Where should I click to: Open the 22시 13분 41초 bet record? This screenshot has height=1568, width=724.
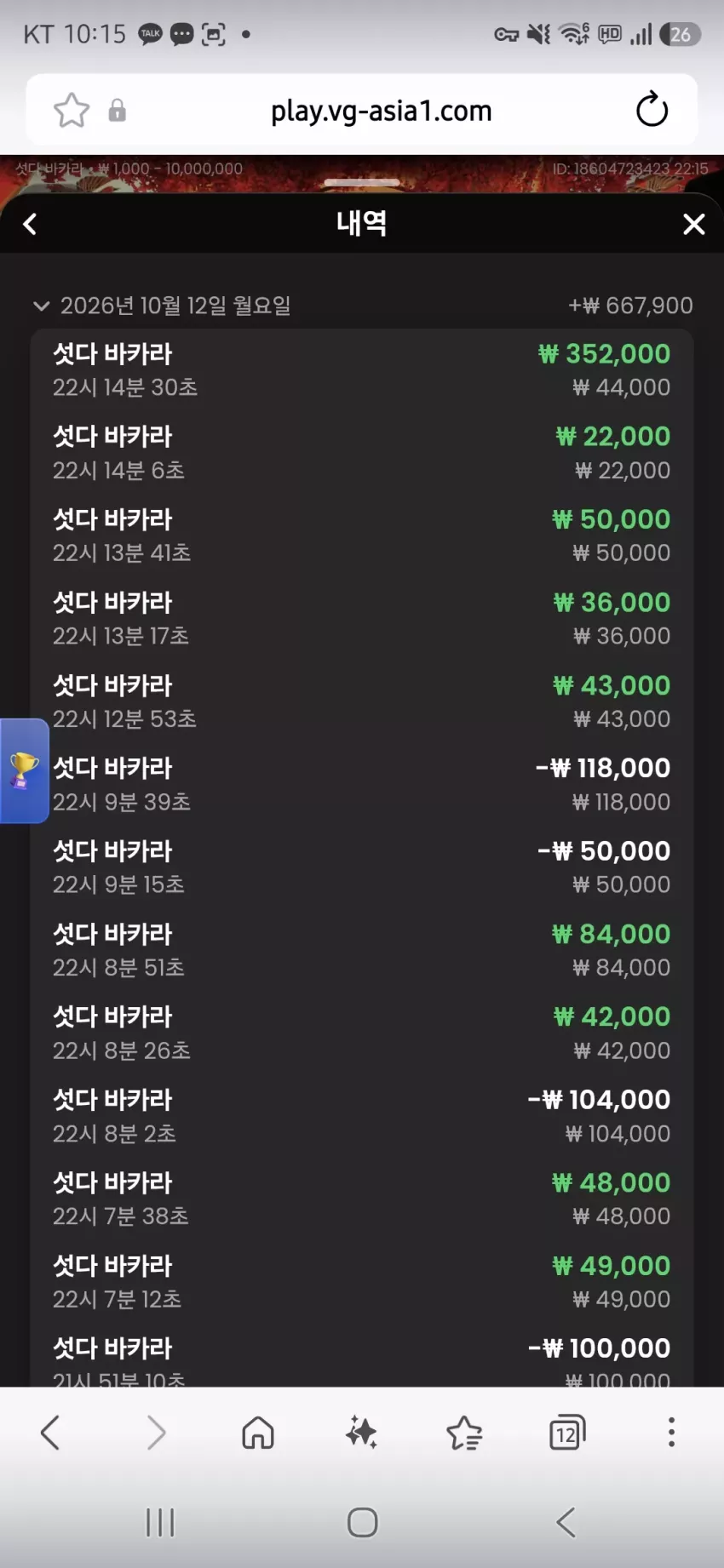tap(362, 535)
